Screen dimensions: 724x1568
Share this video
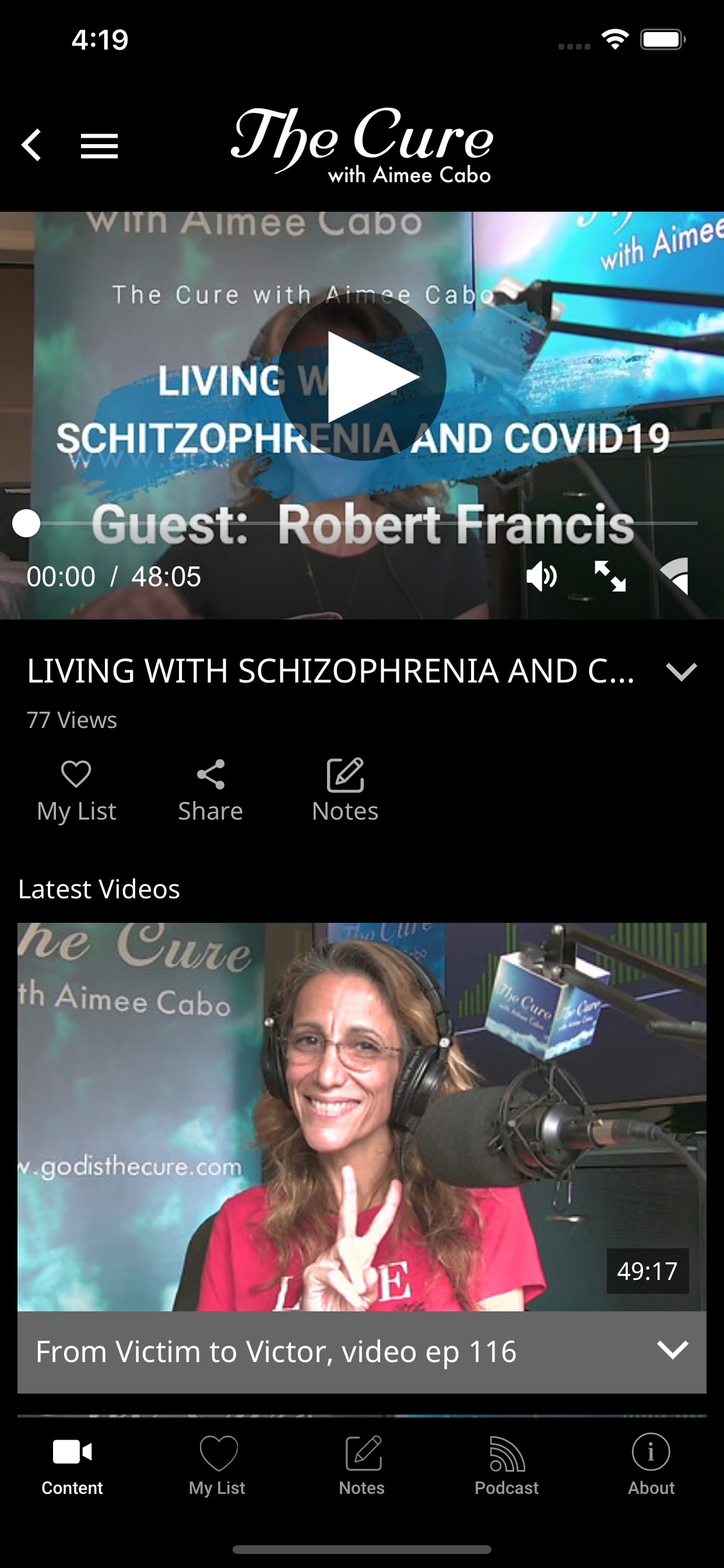(x=210, y=790)
